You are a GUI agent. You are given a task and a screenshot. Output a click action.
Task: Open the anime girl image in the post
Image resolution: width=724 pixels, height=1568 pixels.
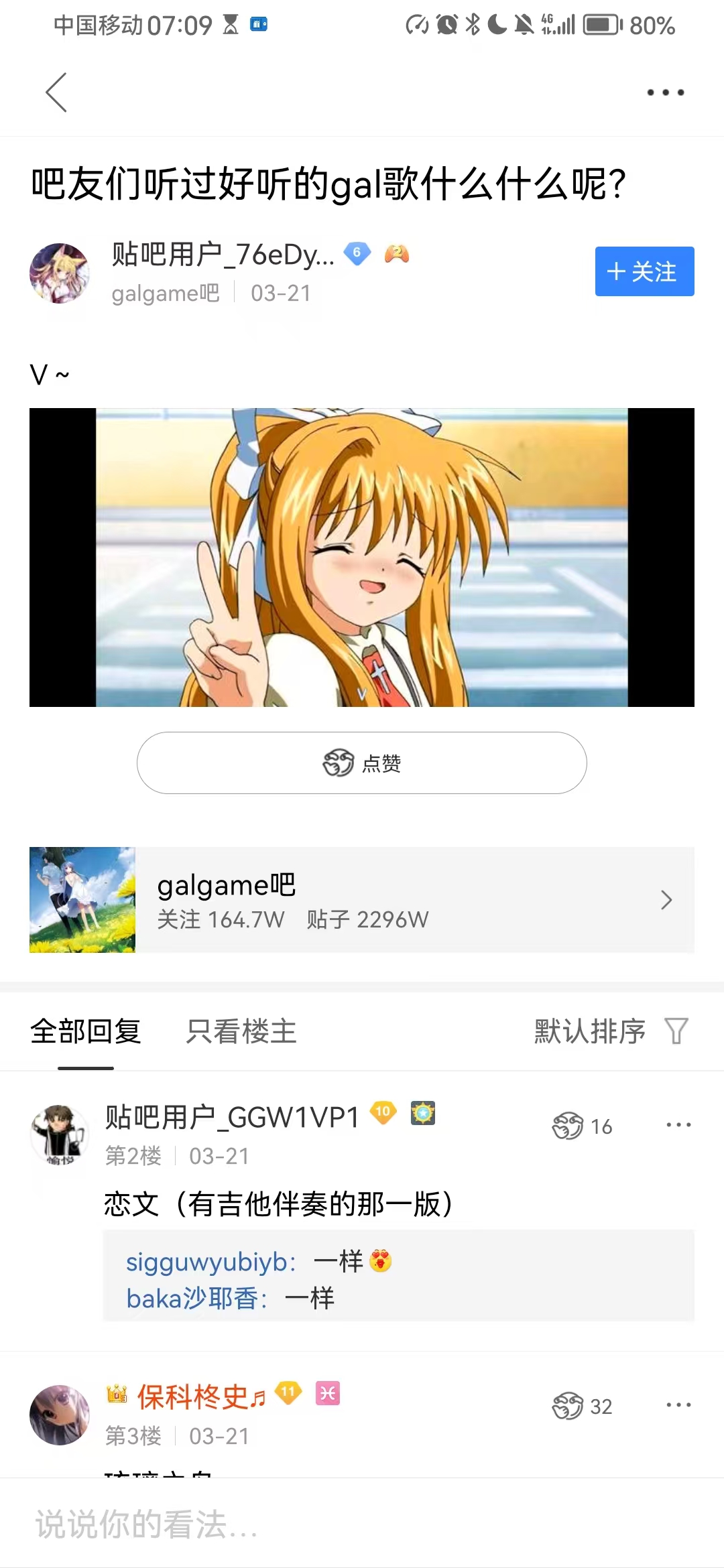pos(362,557)
